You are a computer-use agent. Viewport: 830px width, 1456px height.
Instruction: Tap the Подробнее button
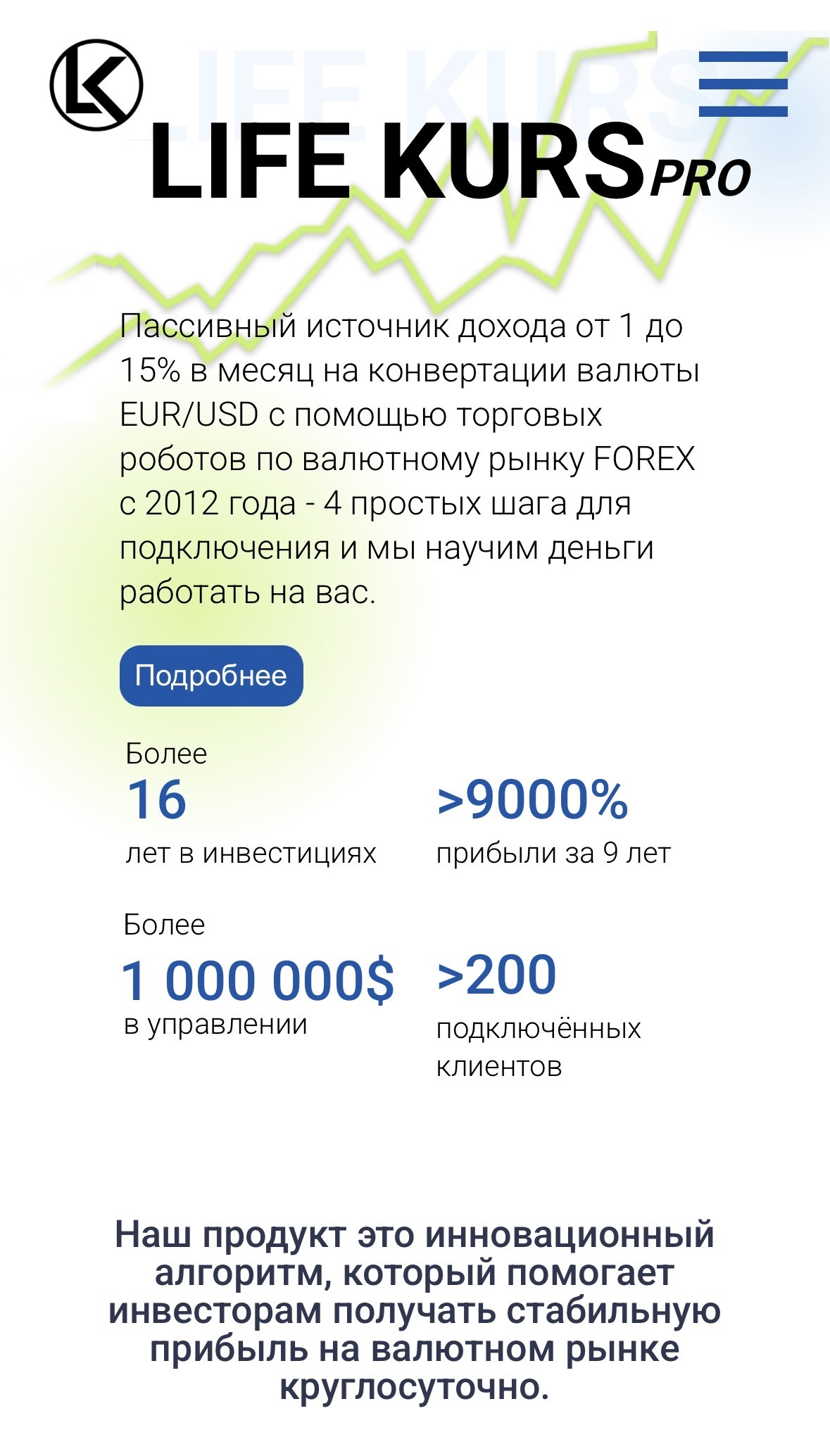tap(211, 676)
